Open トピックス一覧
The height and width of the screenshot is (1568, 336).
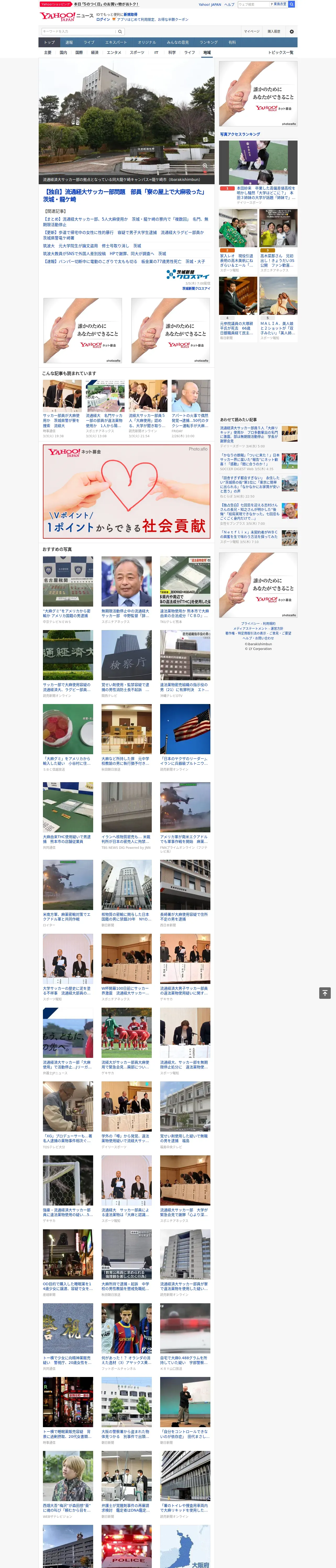pyautogui.click(x=281, y=52)
